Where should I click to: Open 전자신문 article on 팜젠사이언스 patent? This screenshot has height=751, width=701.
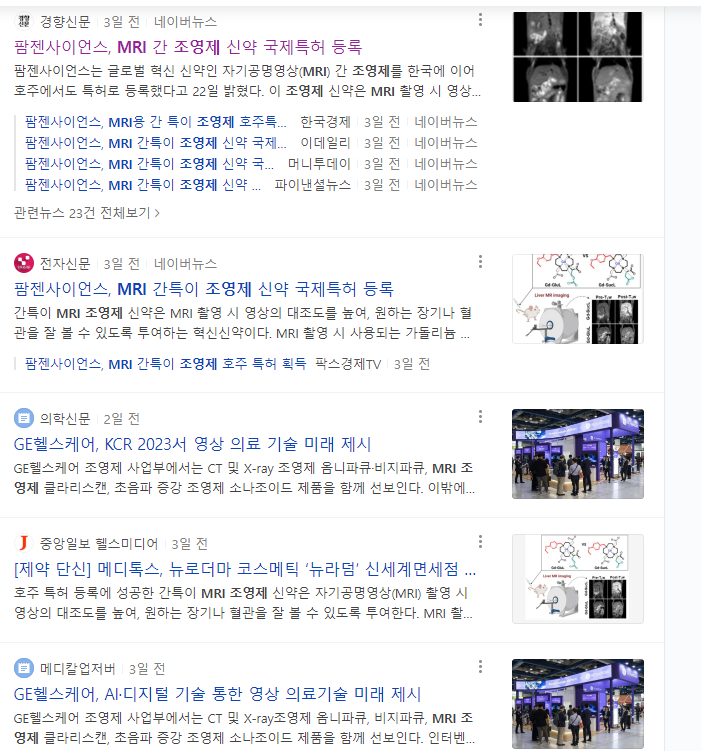pos(204,289)
